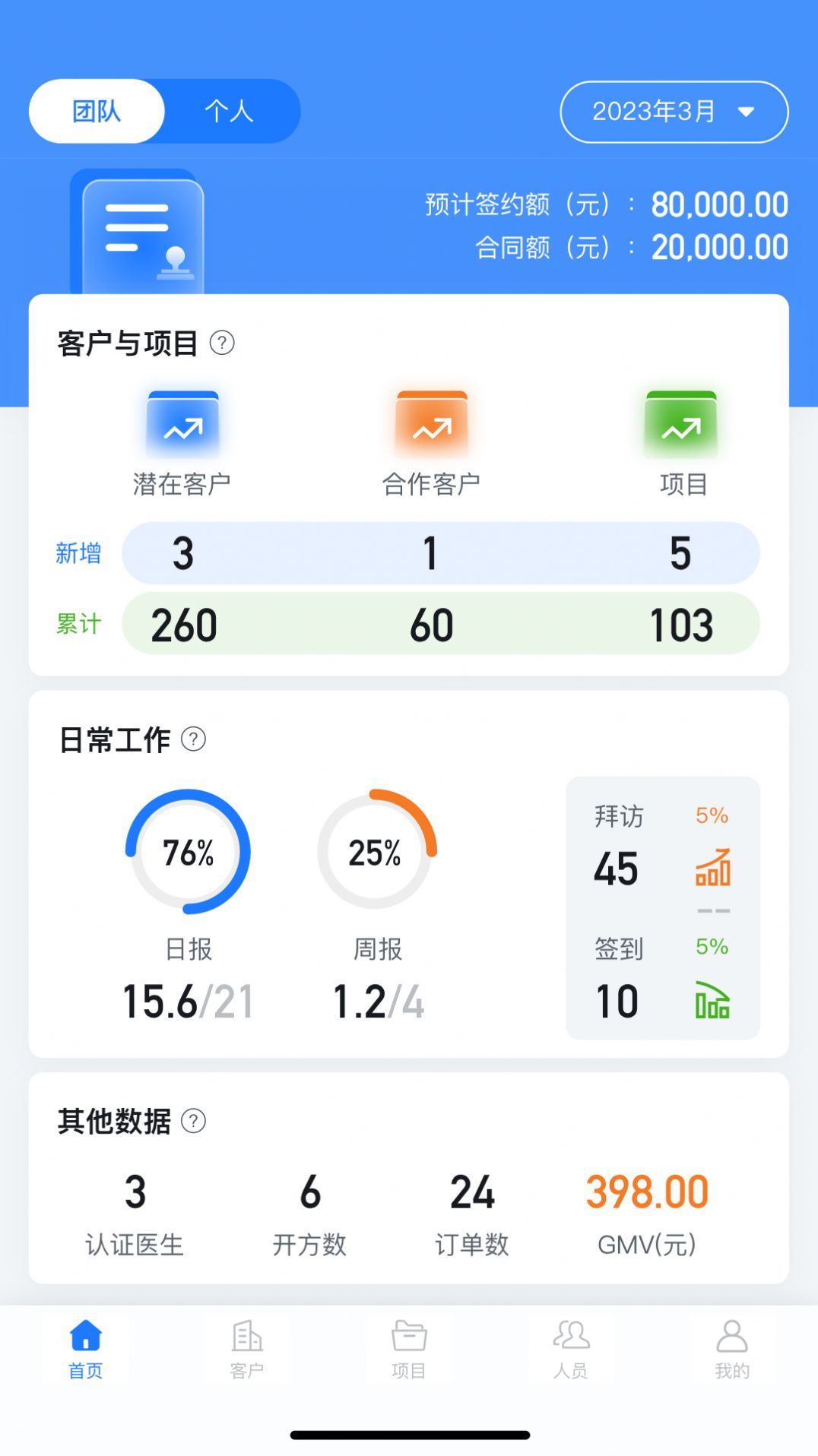Open the 潜在客户 chart icon

(x=182, y=426)
